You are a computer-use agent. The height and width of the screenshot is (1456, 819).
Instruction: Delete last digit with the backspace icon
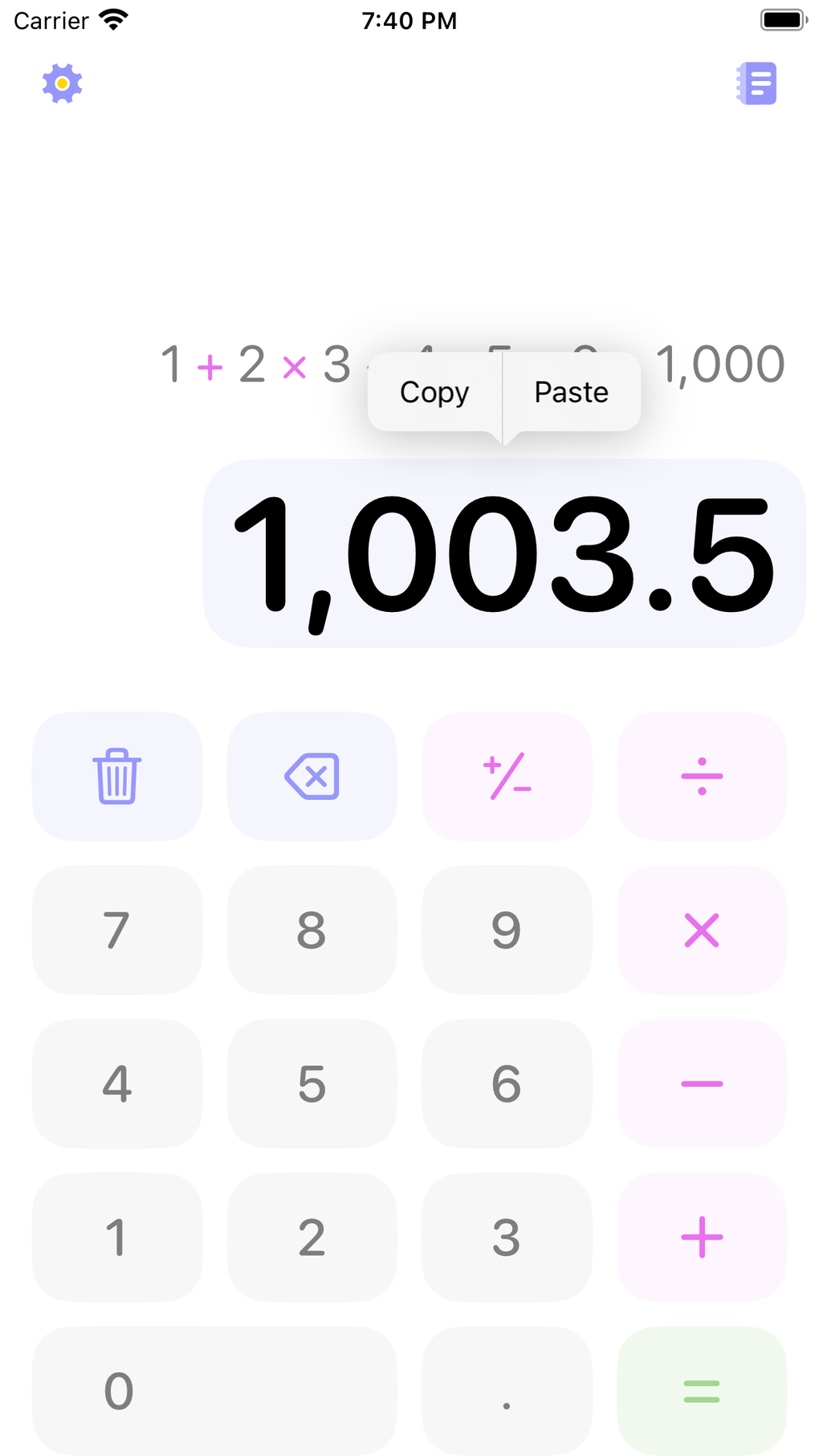[312, 776]
